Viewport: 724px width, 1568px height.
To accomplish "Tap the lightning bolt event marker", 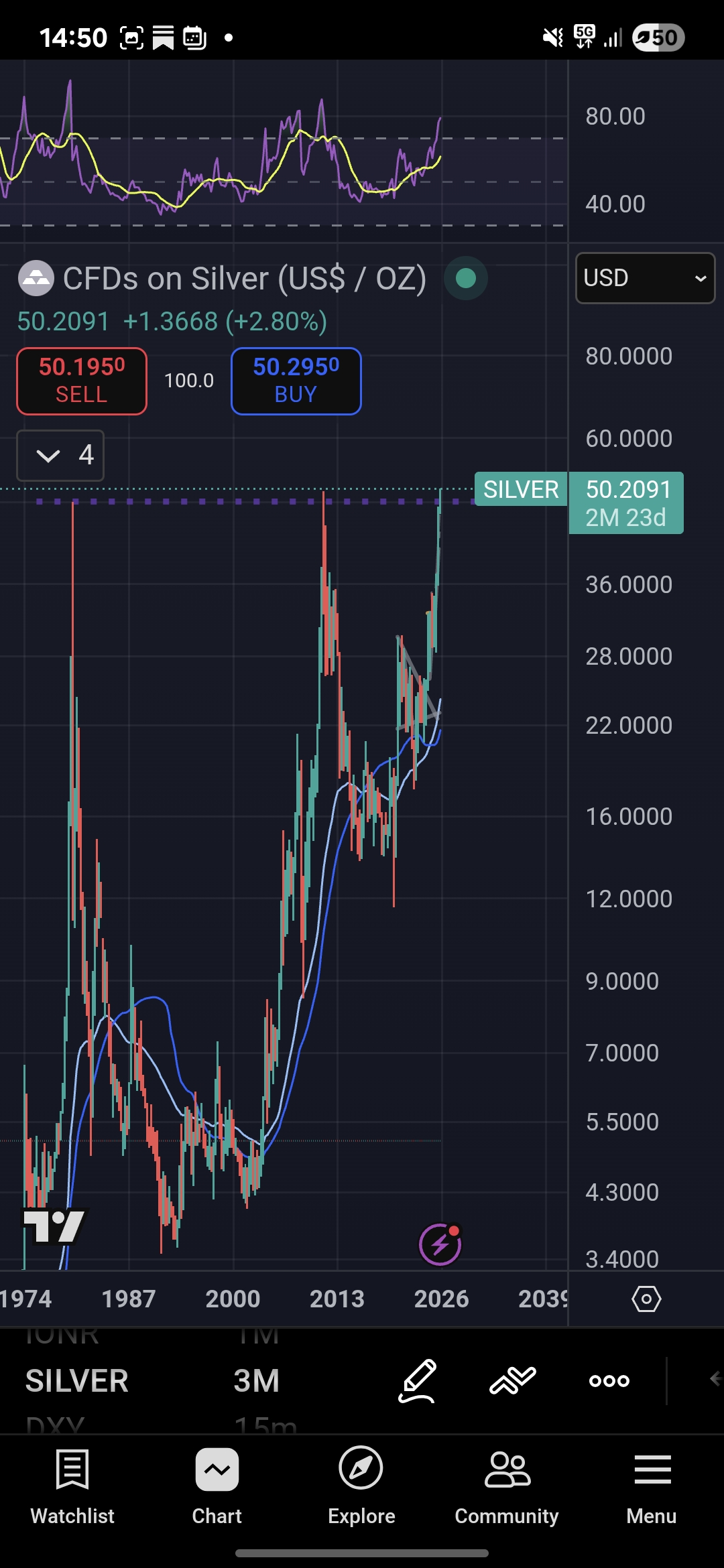I will (x=440, y=1245).
